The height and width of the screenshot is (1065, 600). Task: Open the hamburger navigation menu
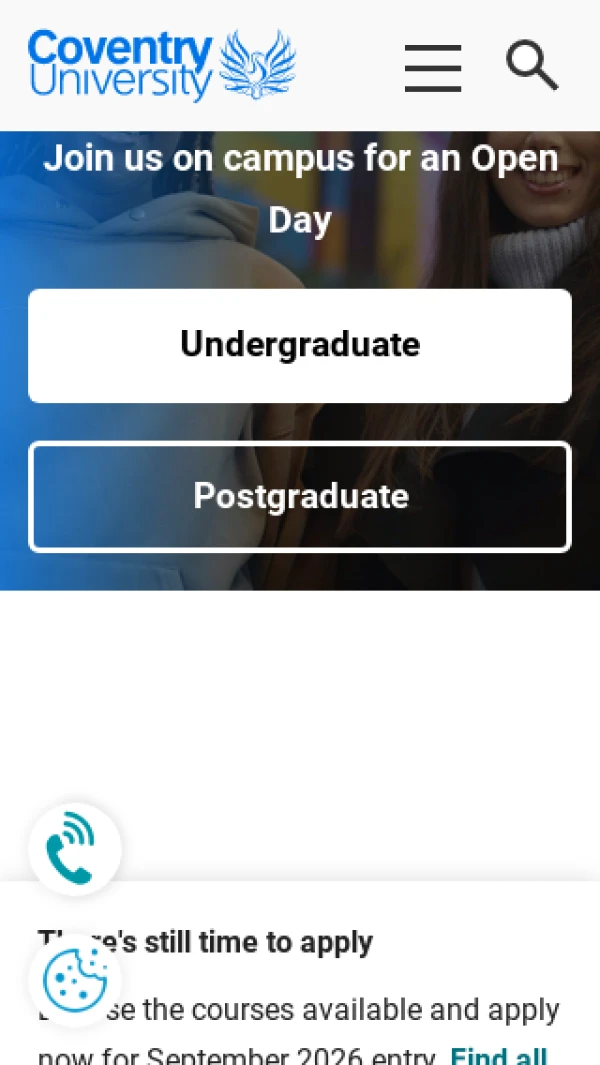pyautogui.click(x=432, y=68)
